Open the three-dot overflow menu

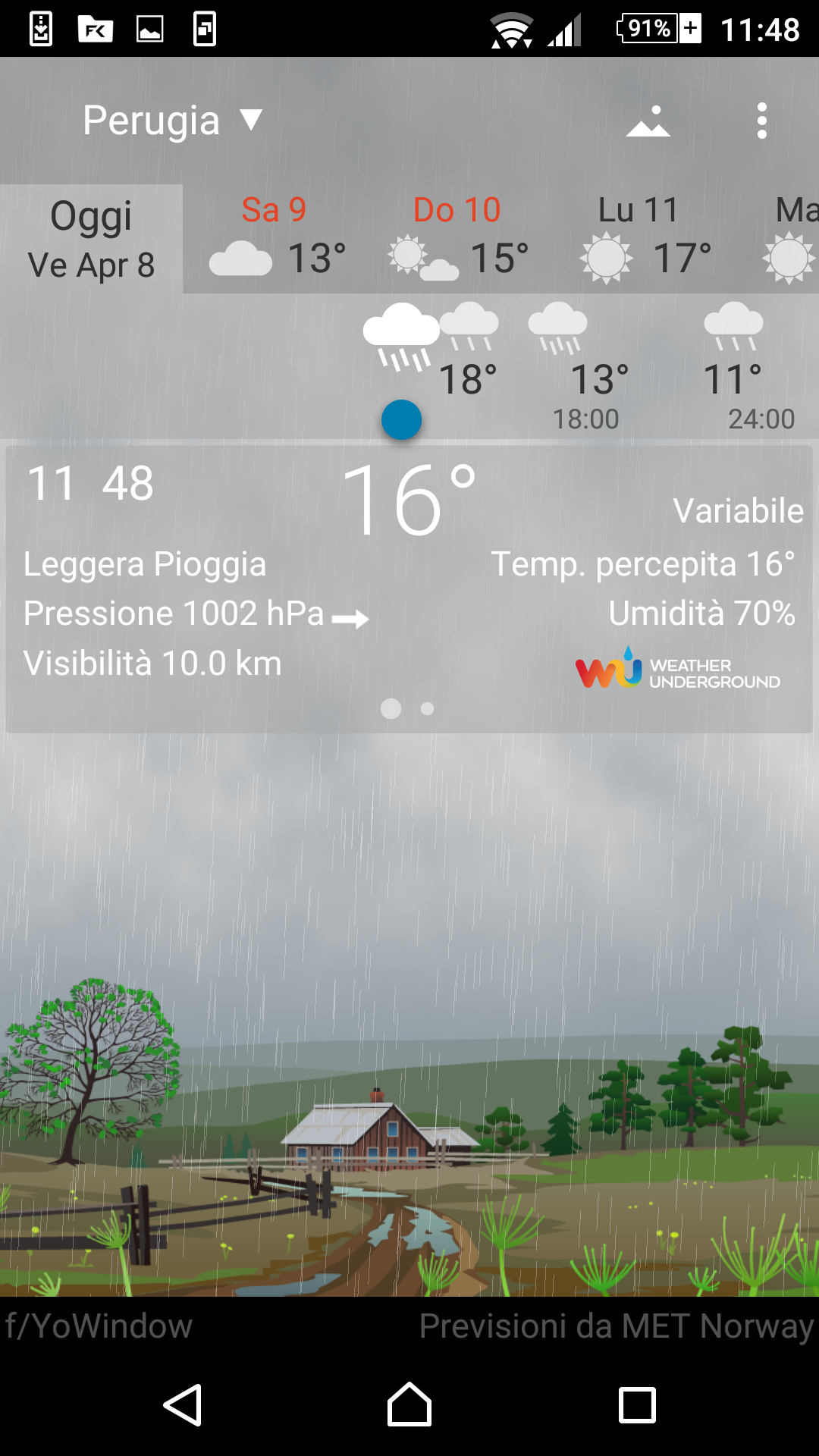click(x=761, y=121)
